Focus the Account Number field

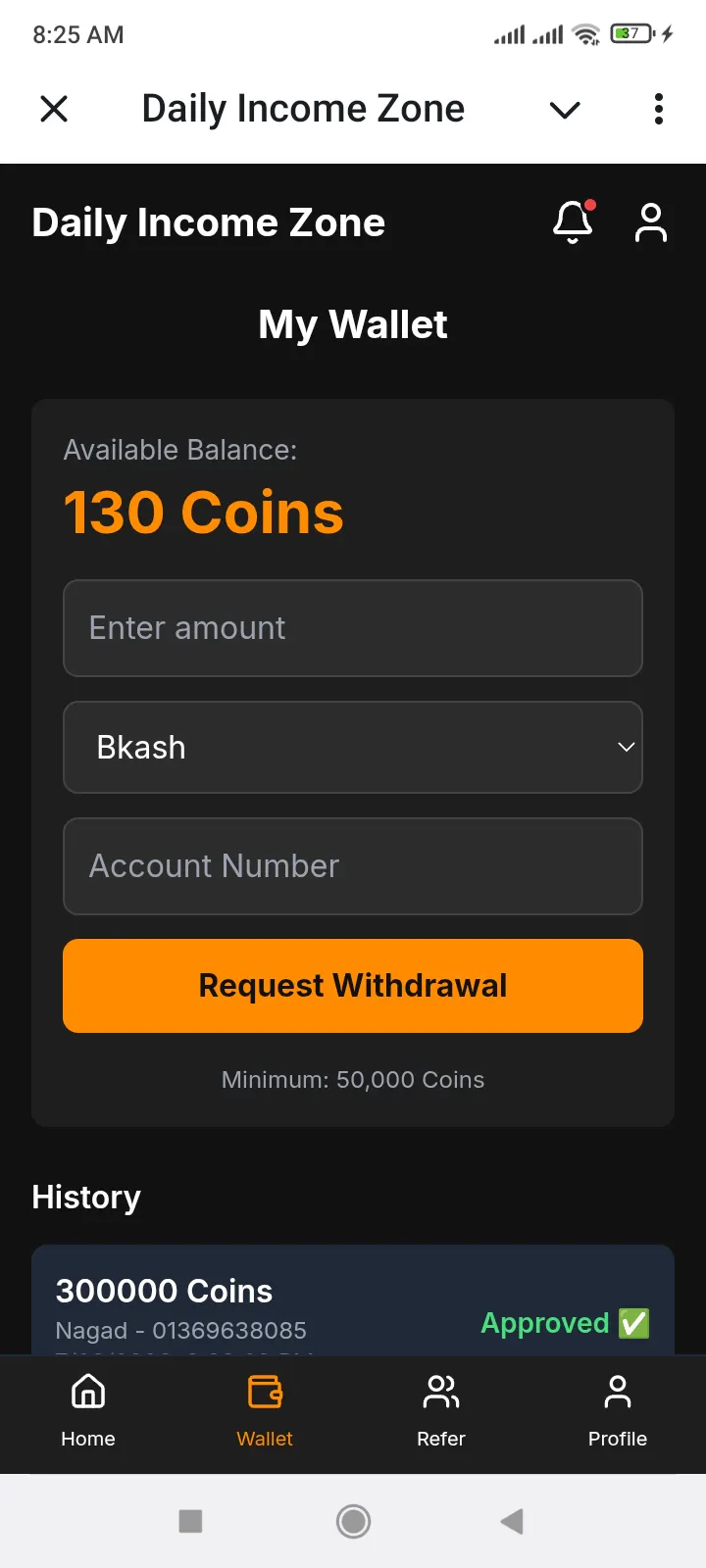point(353,866)
